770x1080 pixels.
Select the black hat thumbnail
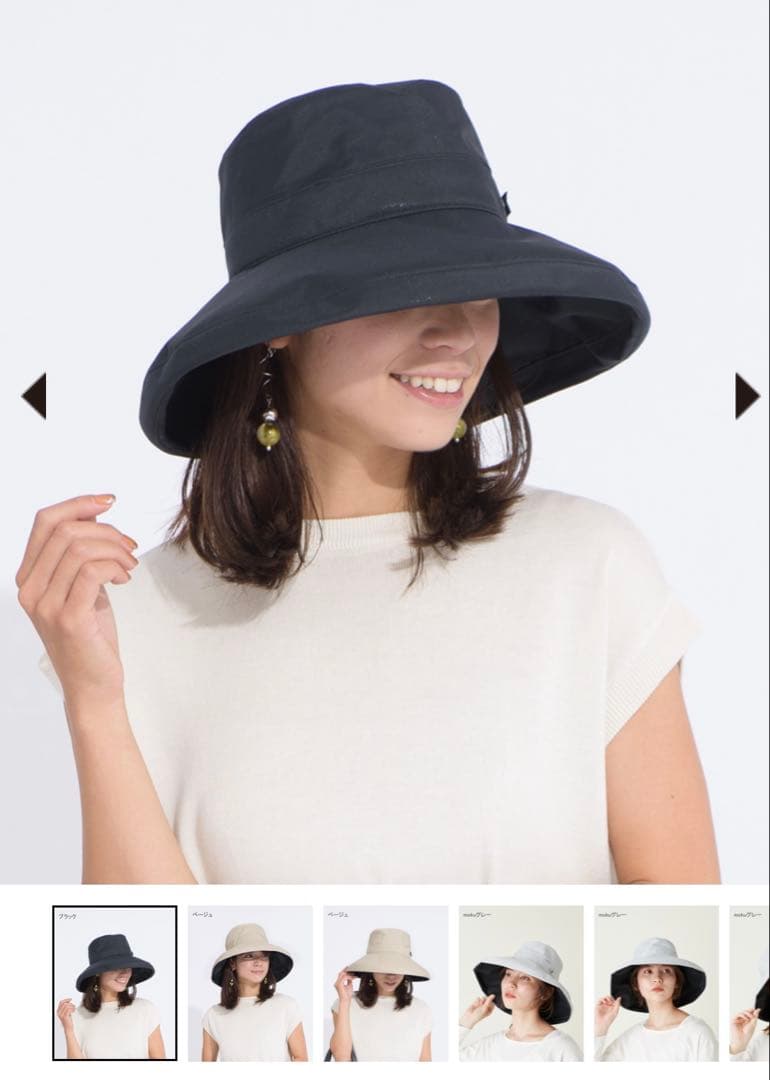pyautogui.click(x=115, y=982)
